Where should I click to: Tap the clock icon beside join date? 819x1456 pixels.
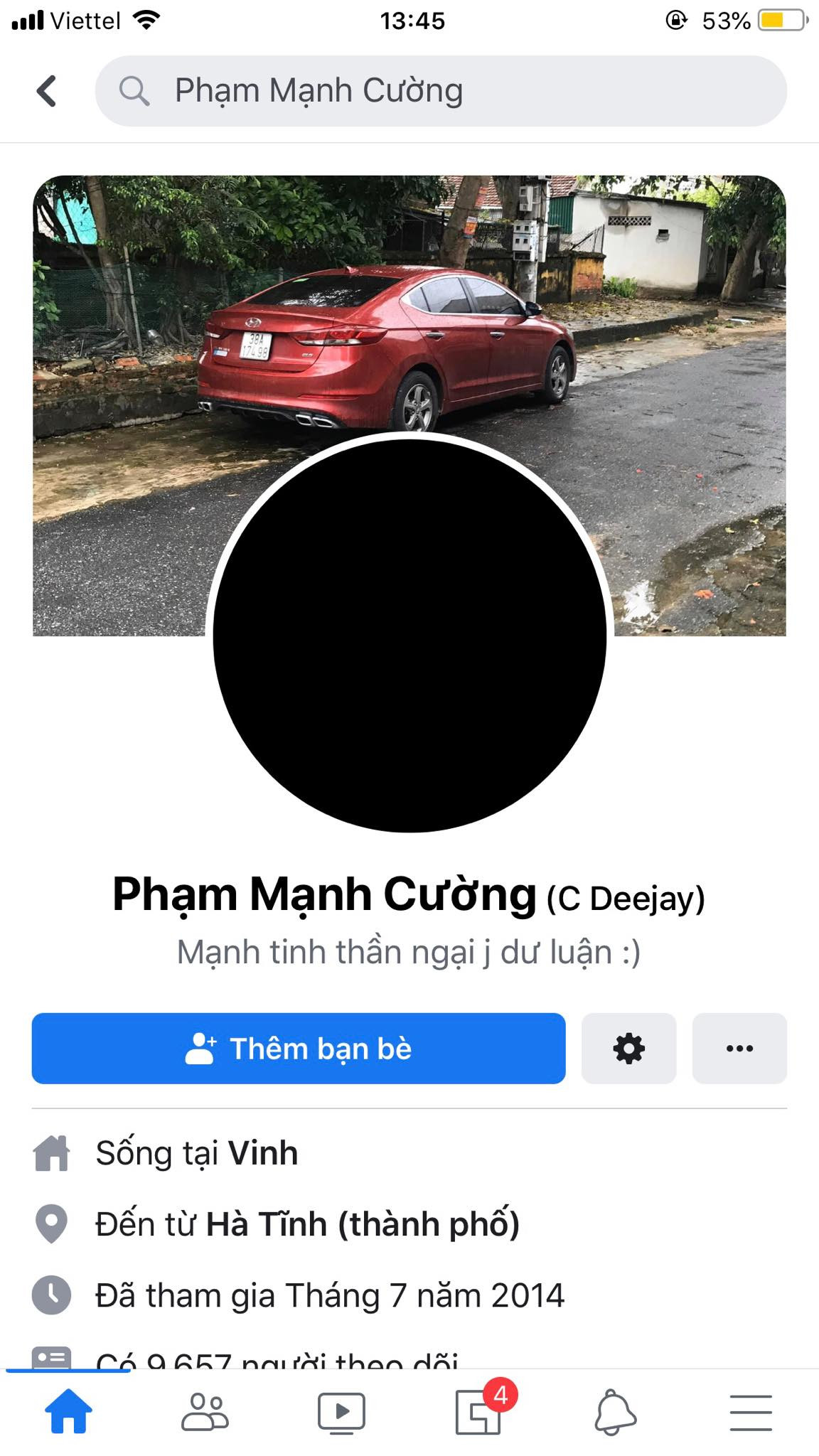[x=50, y=1295]
